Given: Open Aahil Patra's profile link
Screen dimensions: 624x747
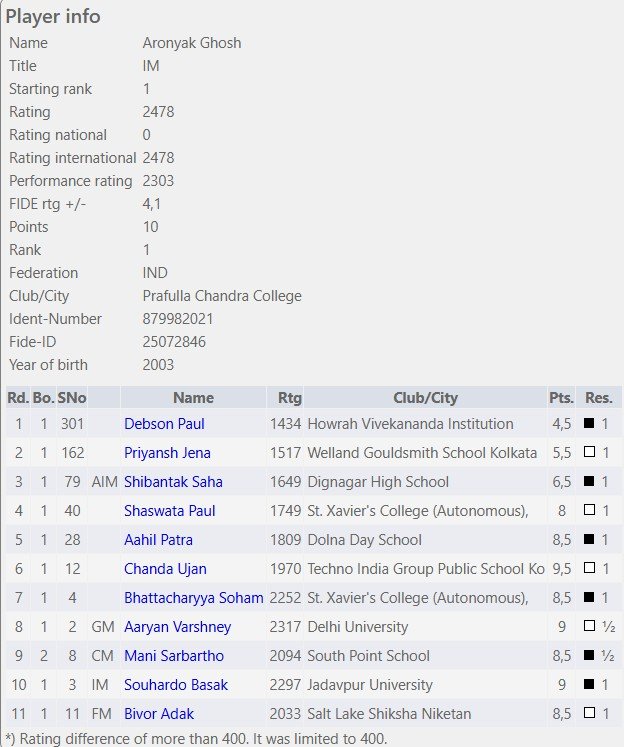Looking at the screenshot, I should tap(158, 540).
